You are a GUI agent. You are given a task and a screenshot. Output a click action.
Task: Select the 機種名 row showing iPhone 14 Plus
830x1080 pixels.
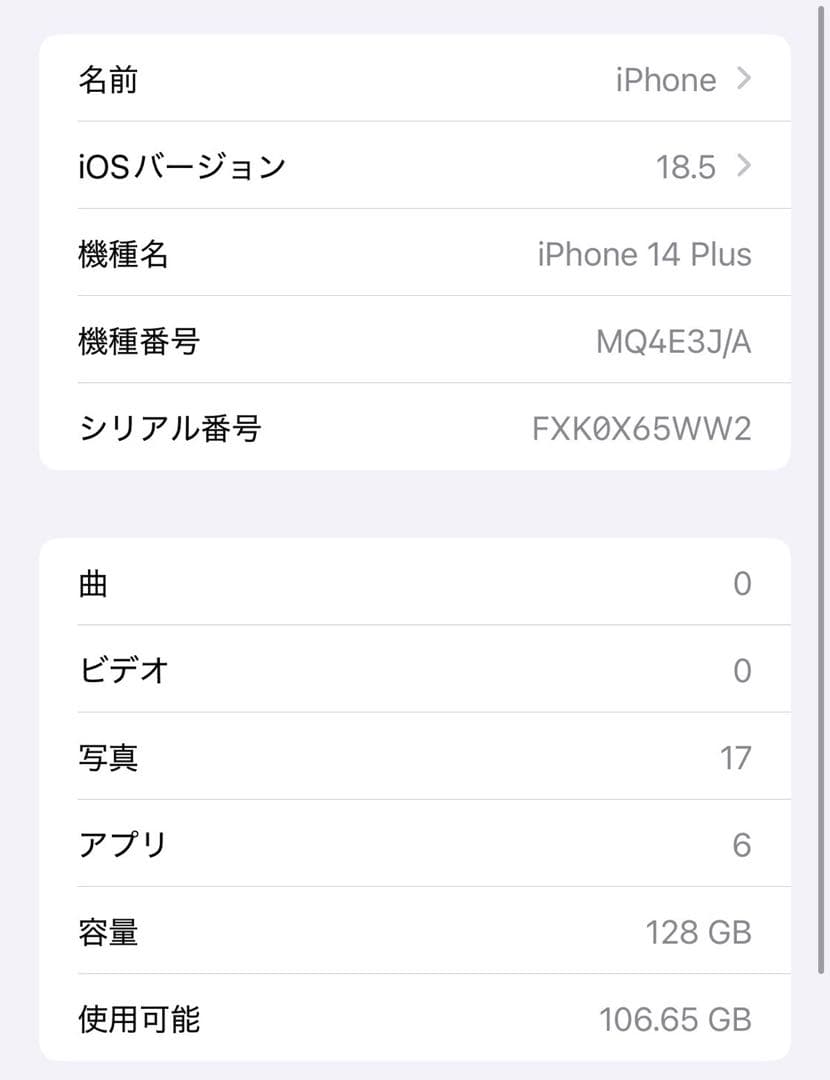point(415,254)
